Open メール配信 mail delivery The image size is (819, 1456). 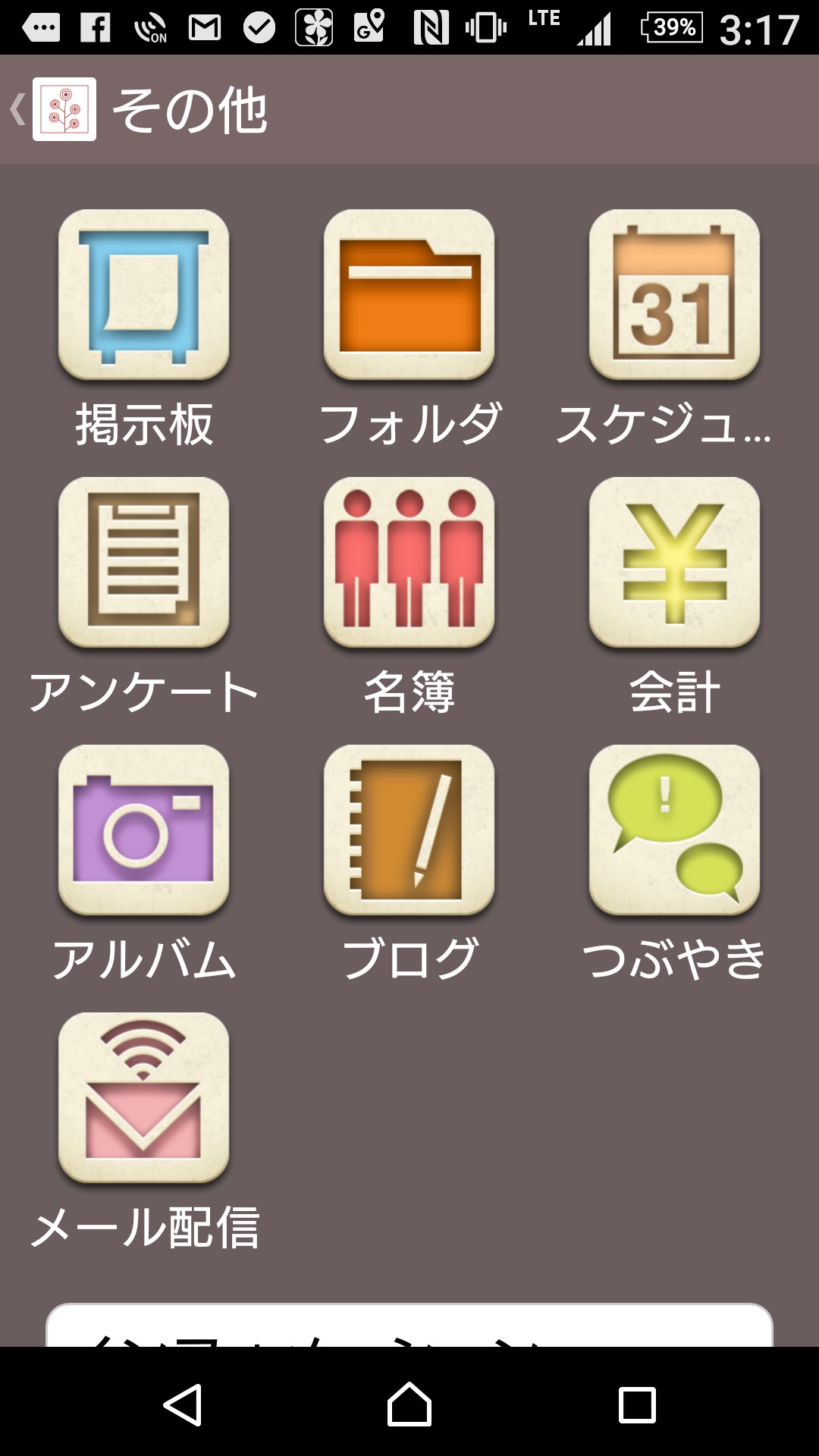click(144, 1098)
